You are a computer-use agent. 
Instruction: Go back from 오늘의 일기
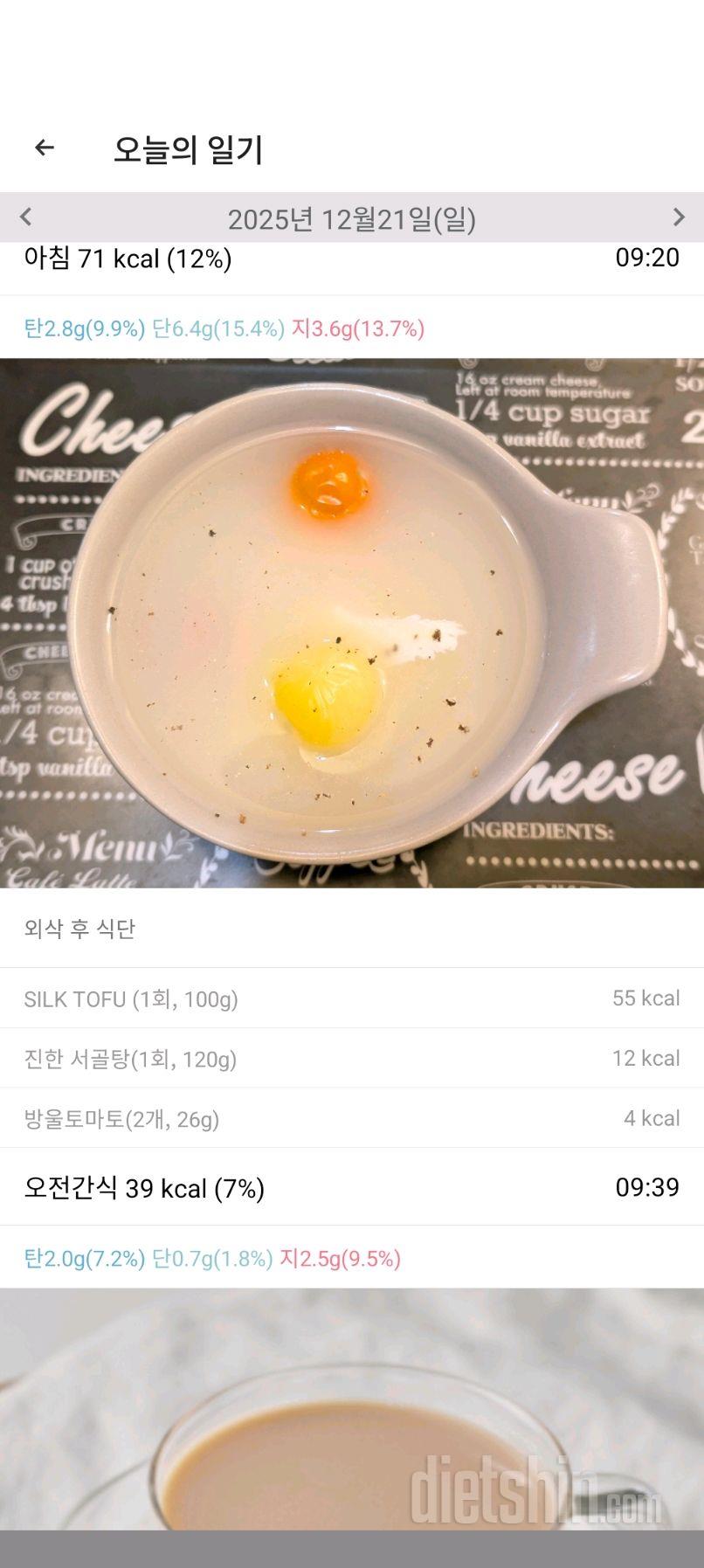pyautogui.click(x=45, y=149)
